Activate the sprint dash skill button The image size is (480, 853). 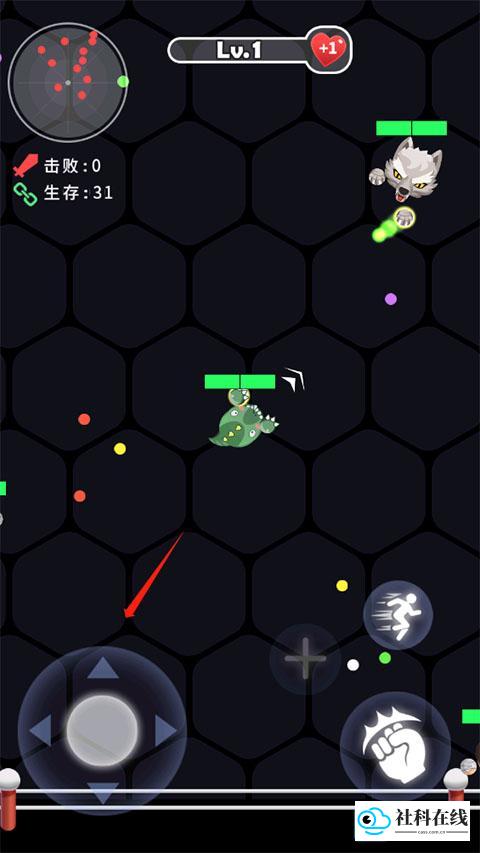click(398, 615)
